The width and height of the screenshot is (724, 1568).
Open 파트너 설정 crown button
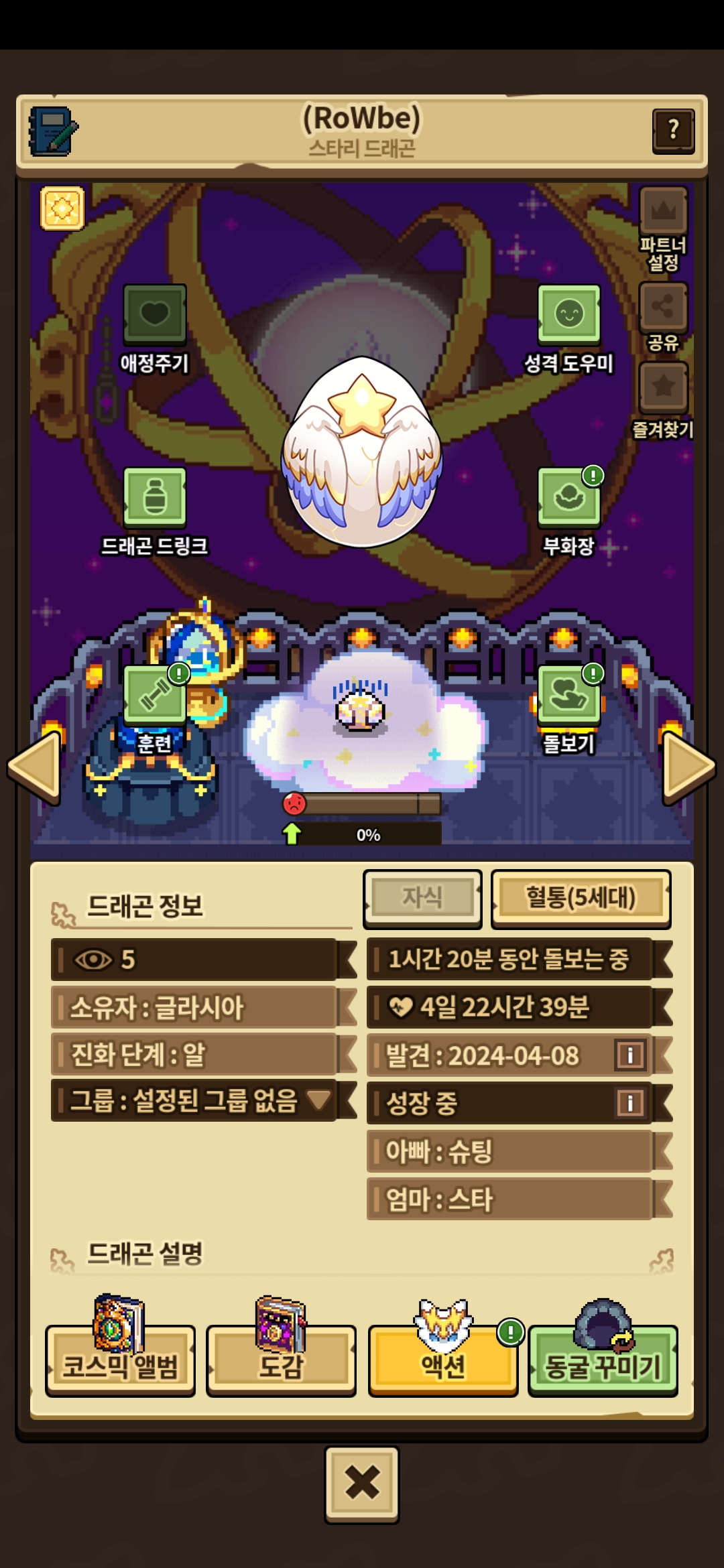point(663,213)
